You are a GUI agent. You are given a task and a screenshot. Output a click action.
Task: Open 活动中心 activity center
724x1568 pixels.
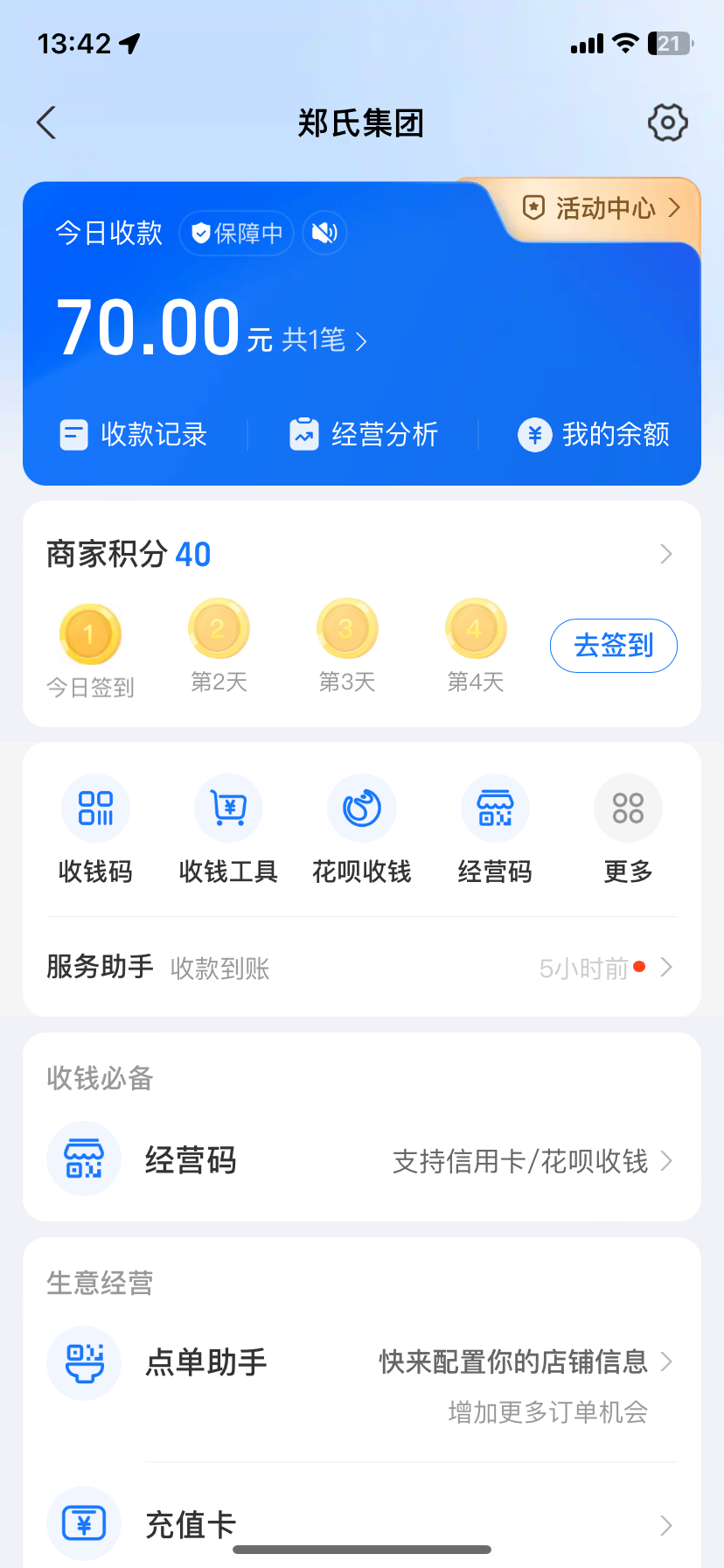[602, 208]
